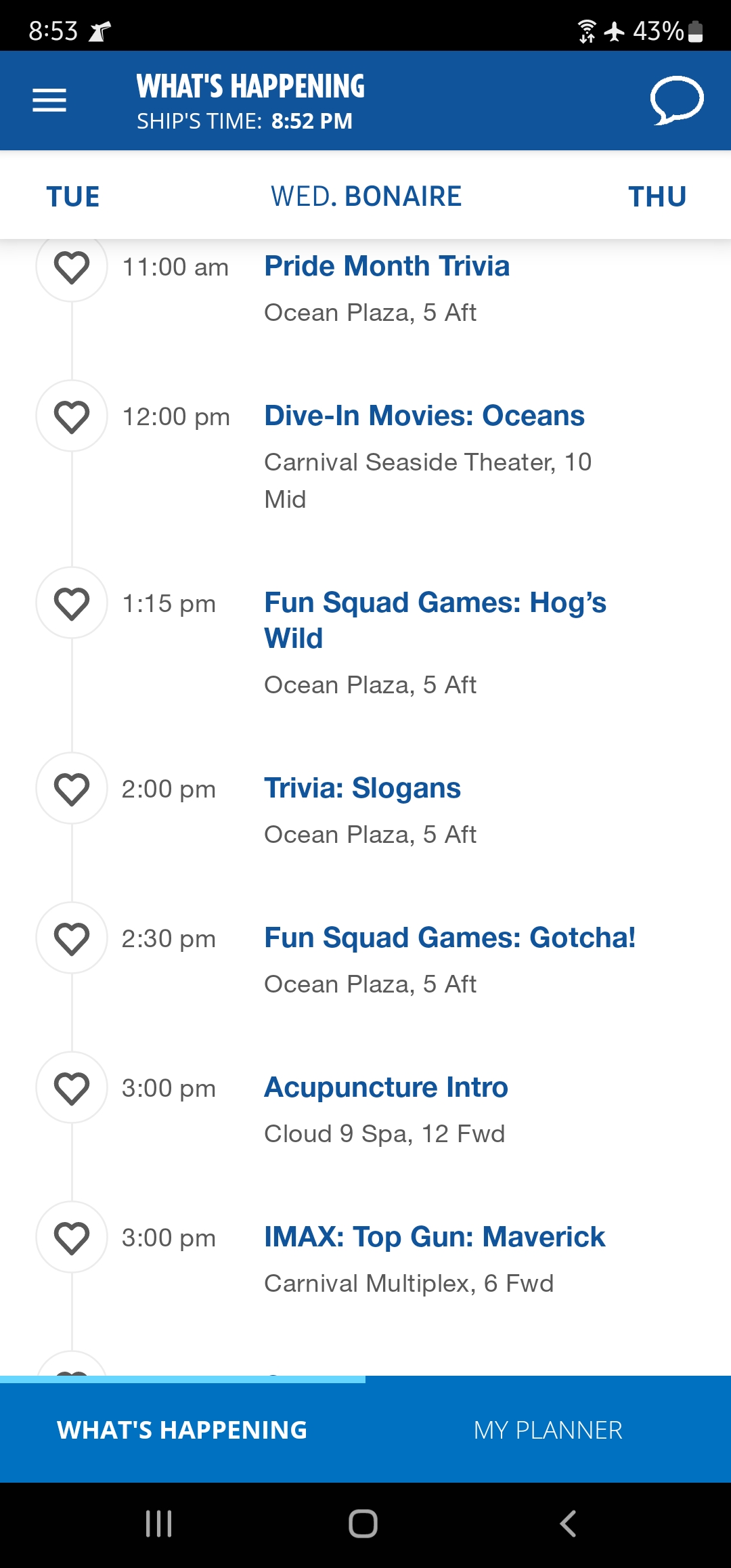View Fun Squad Games: Gotcha! event
Image resolution: width=731 pixels, height=1568 pixels.
click(x=450, y=938)
